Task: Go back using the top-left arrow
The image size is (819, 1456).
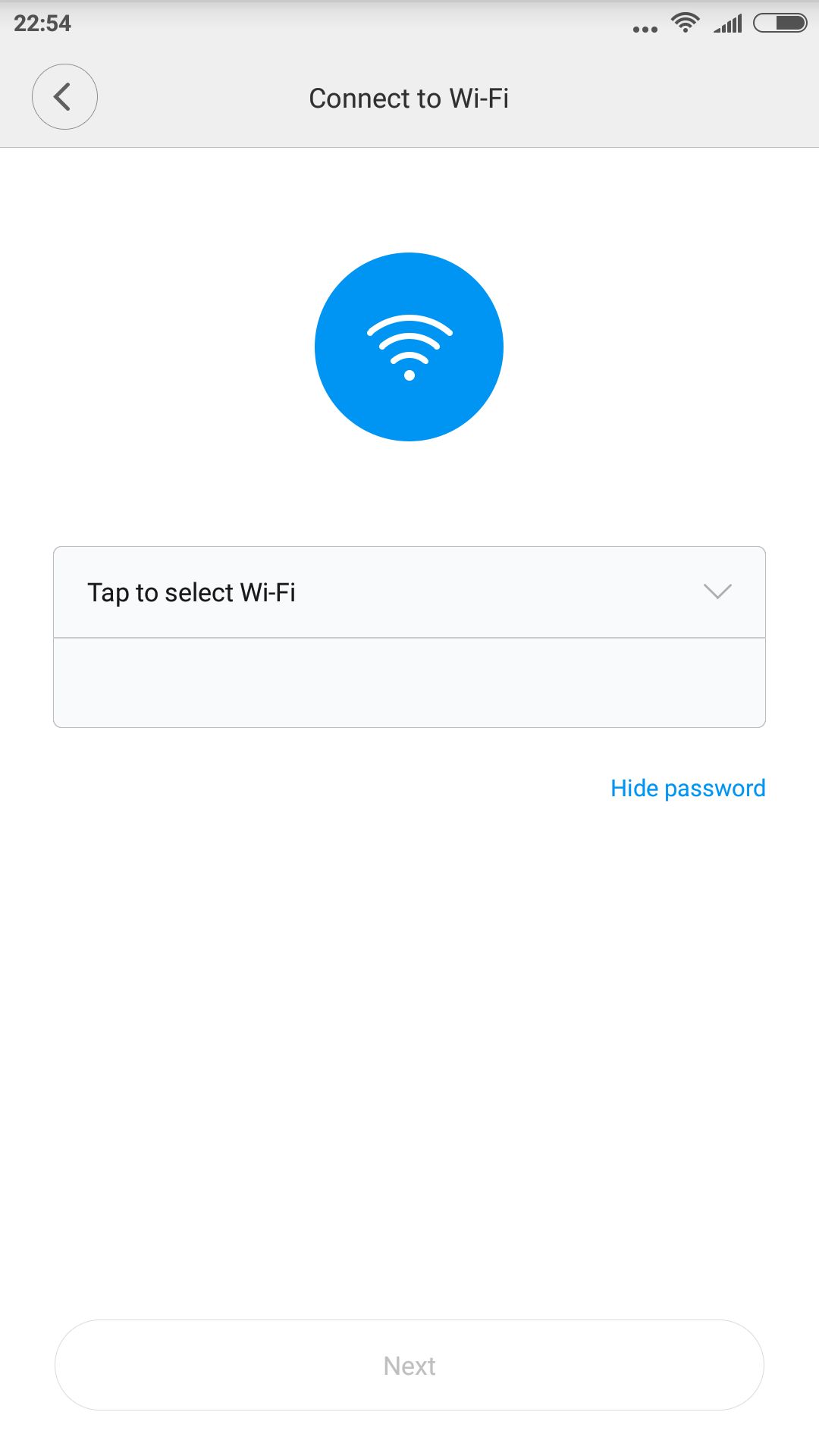Action: pyautogui.click(x=64, y=96)
